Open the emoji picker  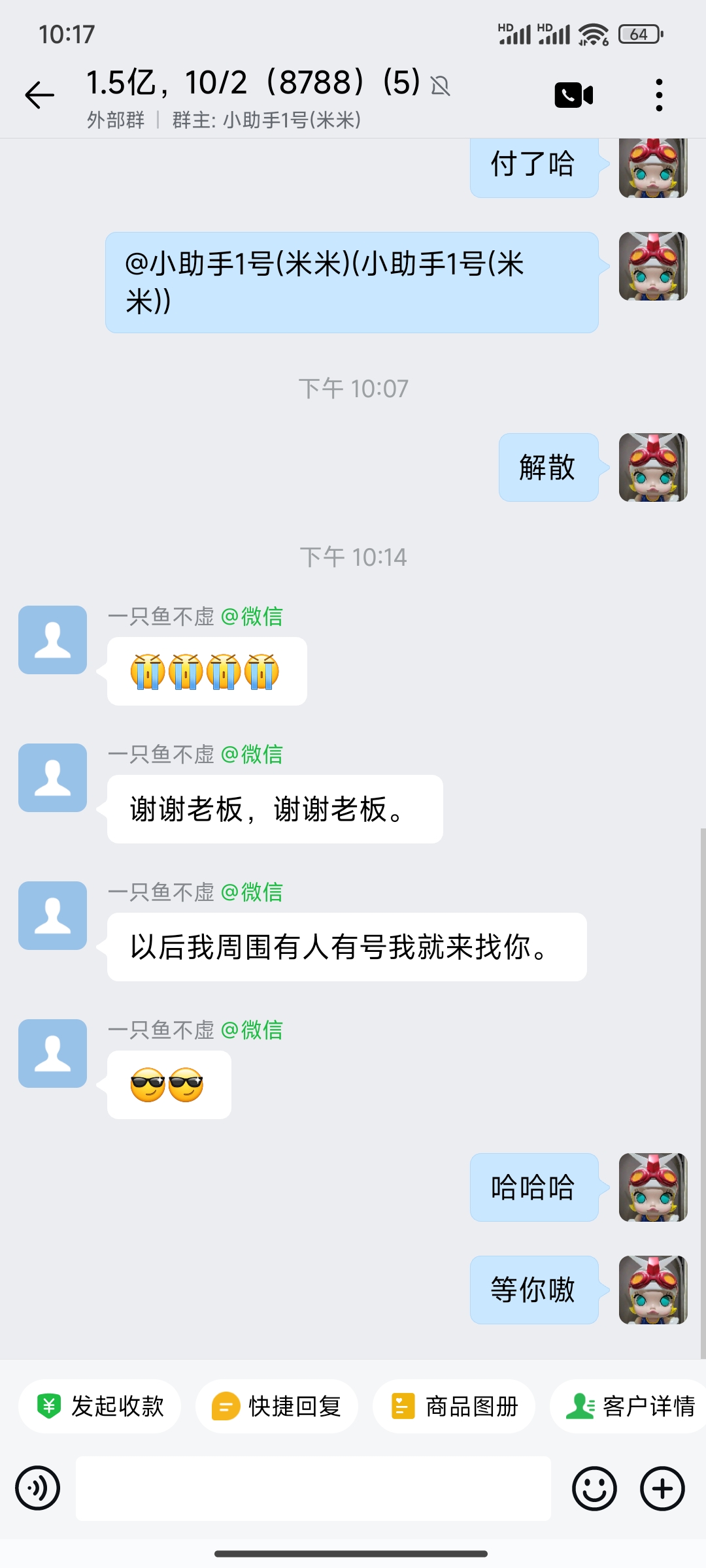click(x=594, y=1488)
